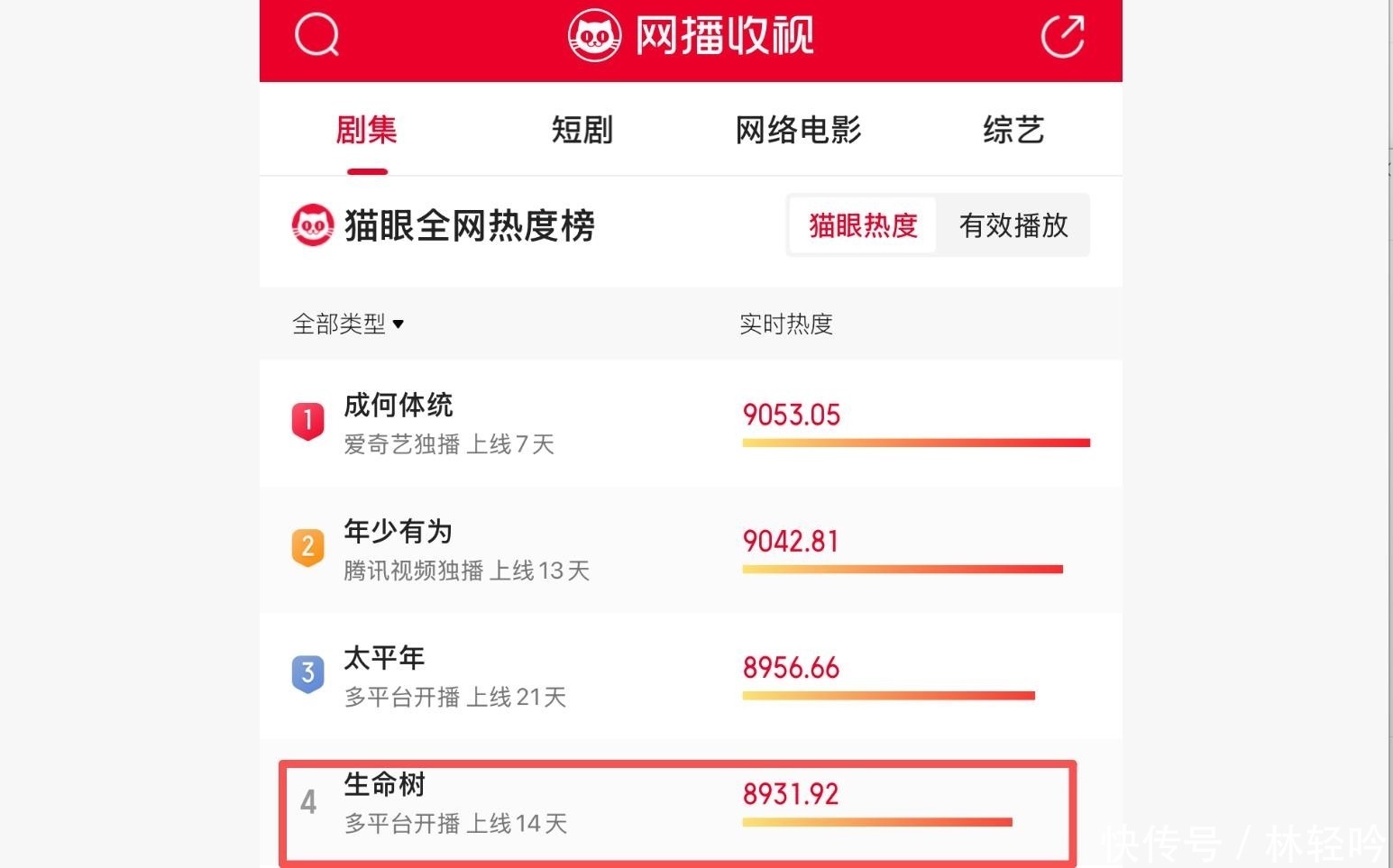Screen dimensions: 1393x868
Task: Switch ranking to 有效播放
Action: pos(1013,225)
